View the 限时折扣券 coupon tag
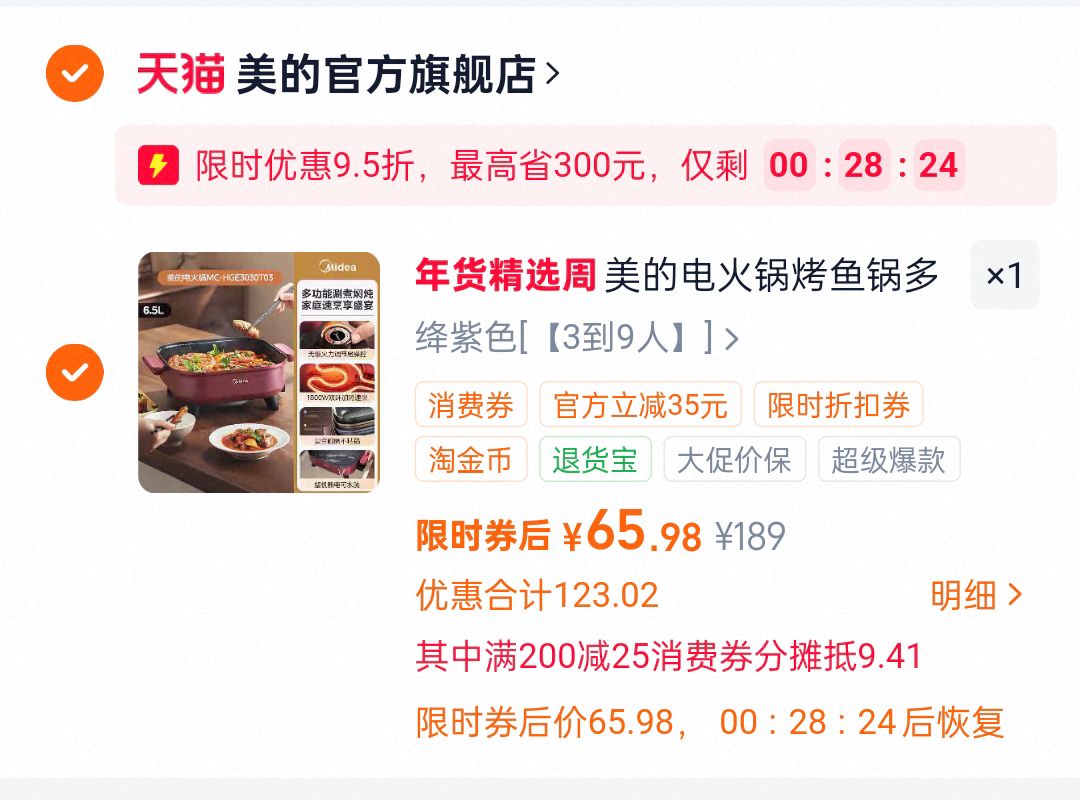This screenshot has height=800, width=1080. [x=838, y=405]
